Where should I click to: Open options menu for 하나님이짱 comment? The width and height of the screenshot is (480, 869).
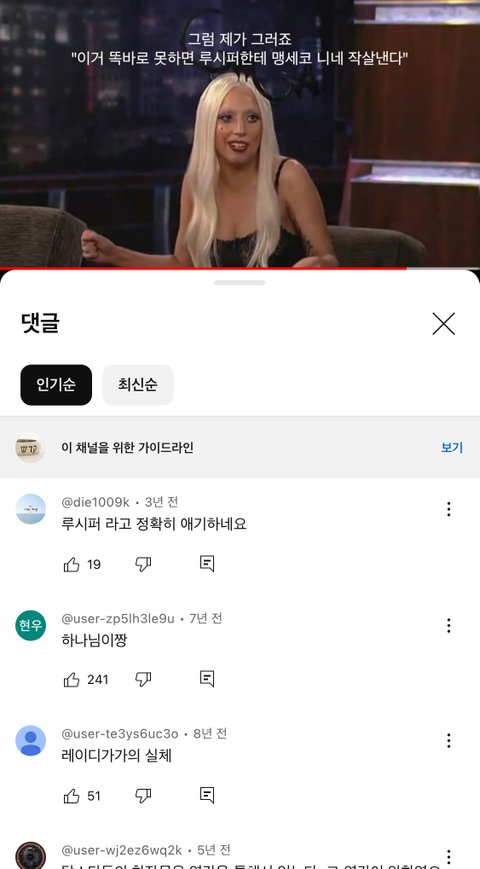click(x=448, y=626)
